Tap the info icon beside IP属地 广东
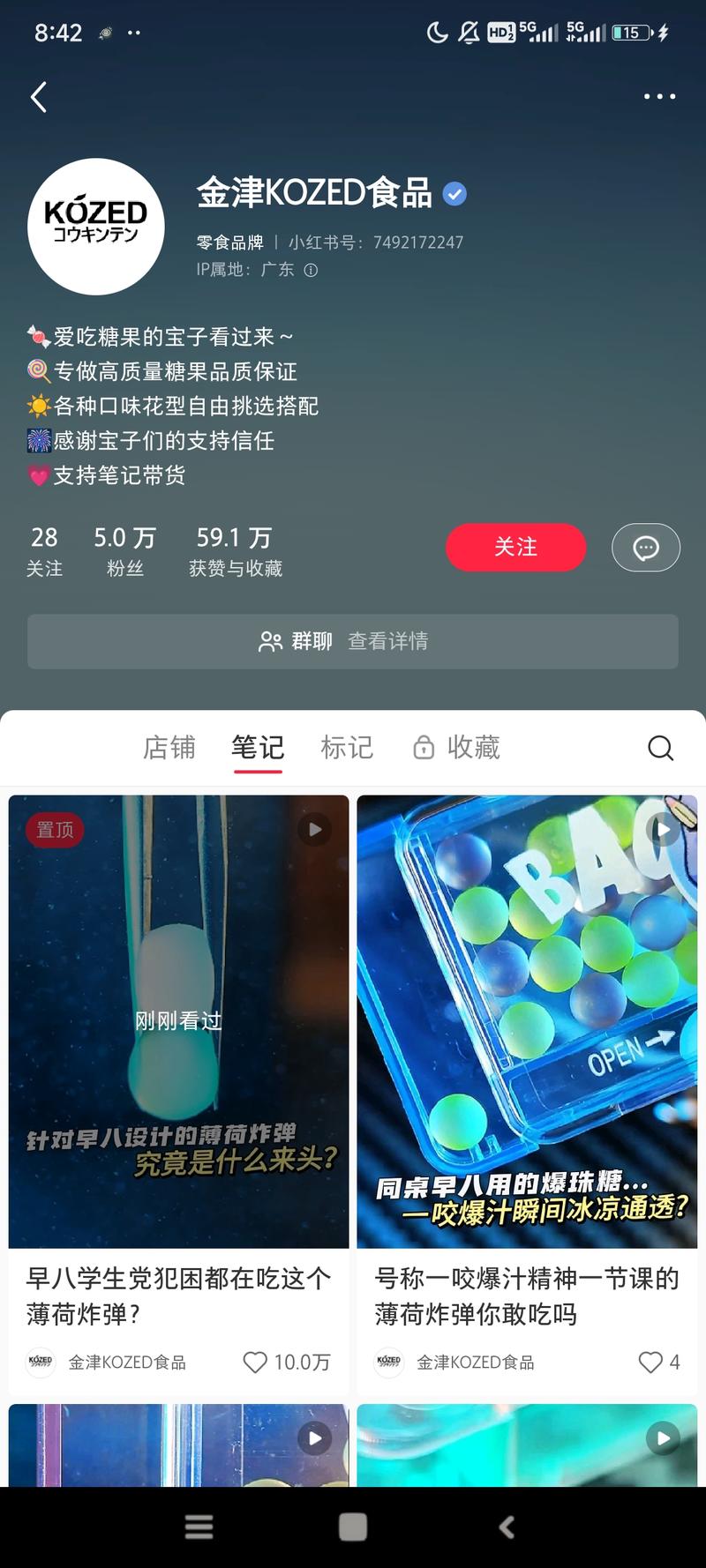 pos(311,270)
